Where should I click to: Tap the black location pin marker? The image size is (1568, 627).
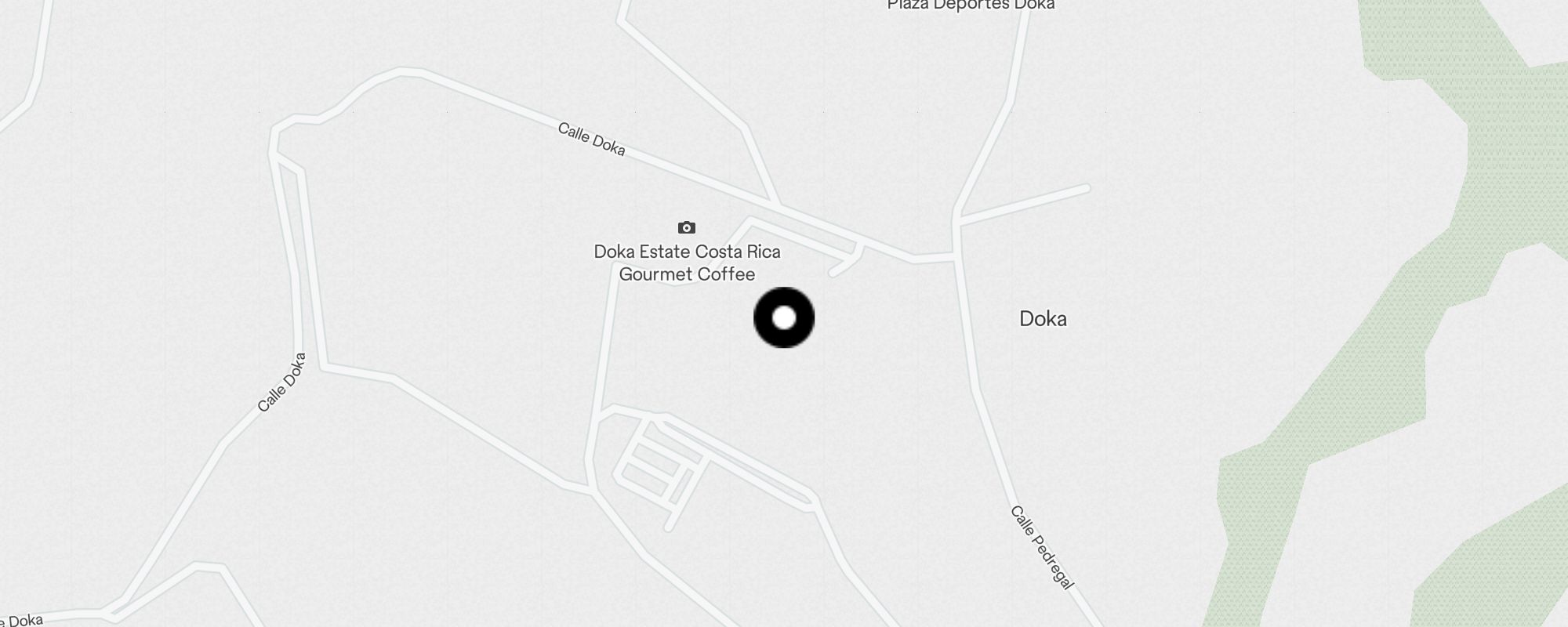[784, 317]
